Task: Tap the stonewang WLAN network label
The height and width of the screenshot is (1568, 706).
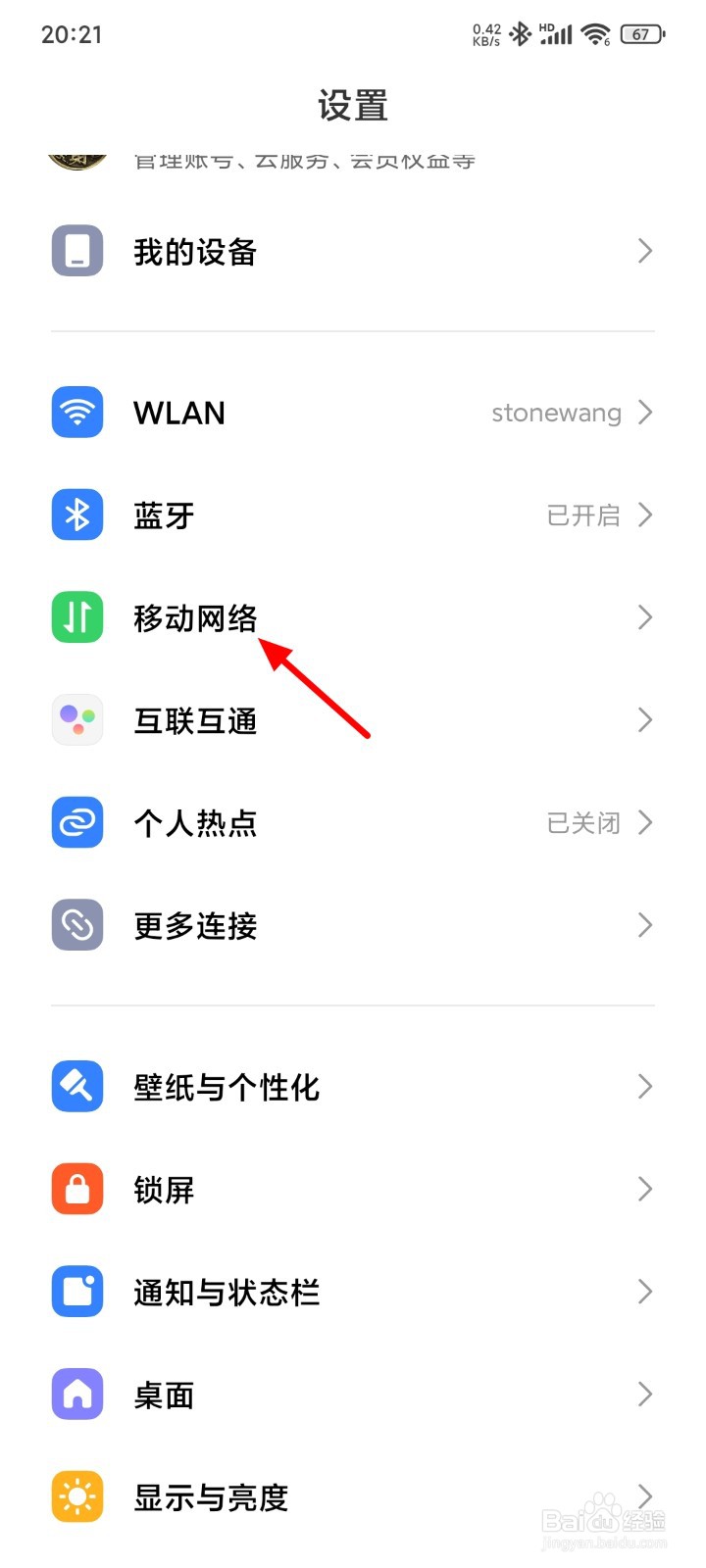Action: point(555,413)
